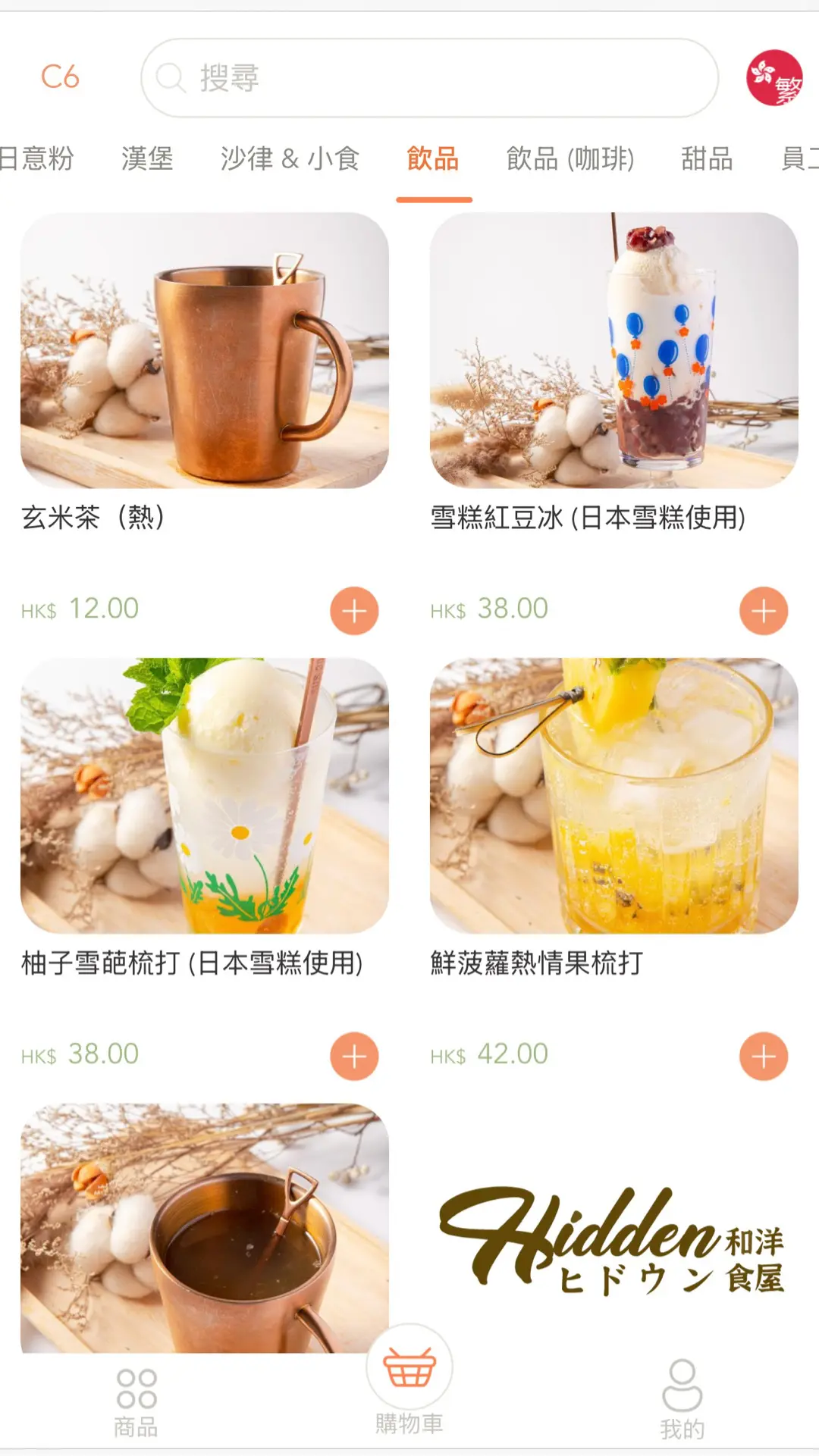Tap the 搜尋 search field
Image resolution: width=819 pixels, height=1456 pixels.
point(428,78)
